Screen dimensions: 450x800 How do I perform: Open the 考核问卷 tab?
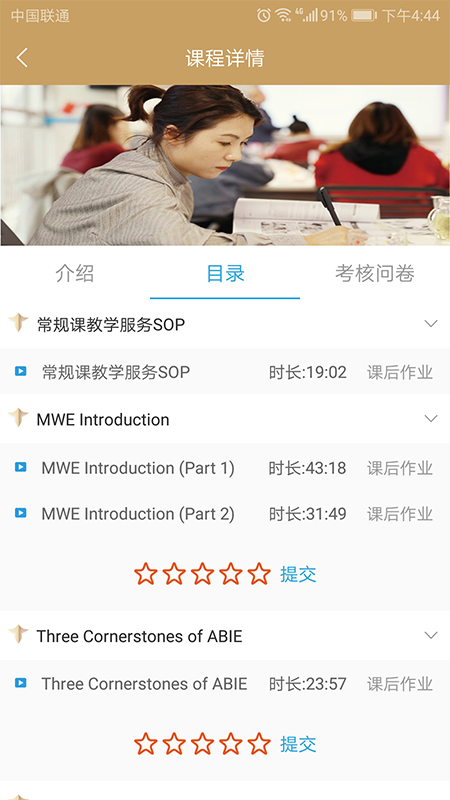click(374, 274)
